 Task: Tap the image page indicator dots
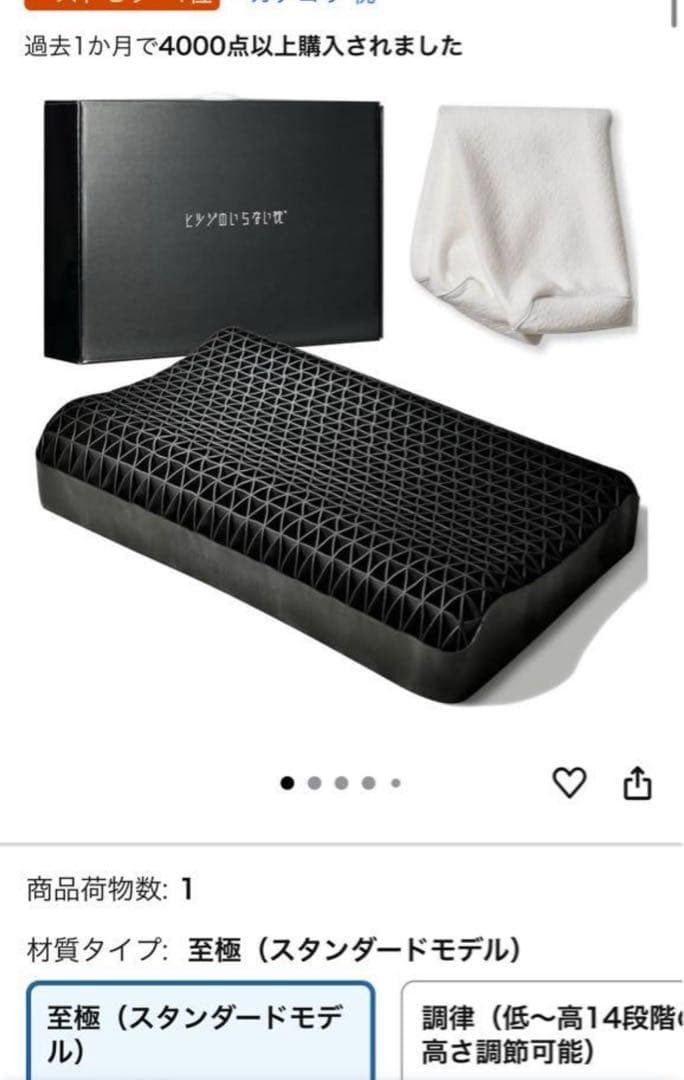[x=340, y=784]
